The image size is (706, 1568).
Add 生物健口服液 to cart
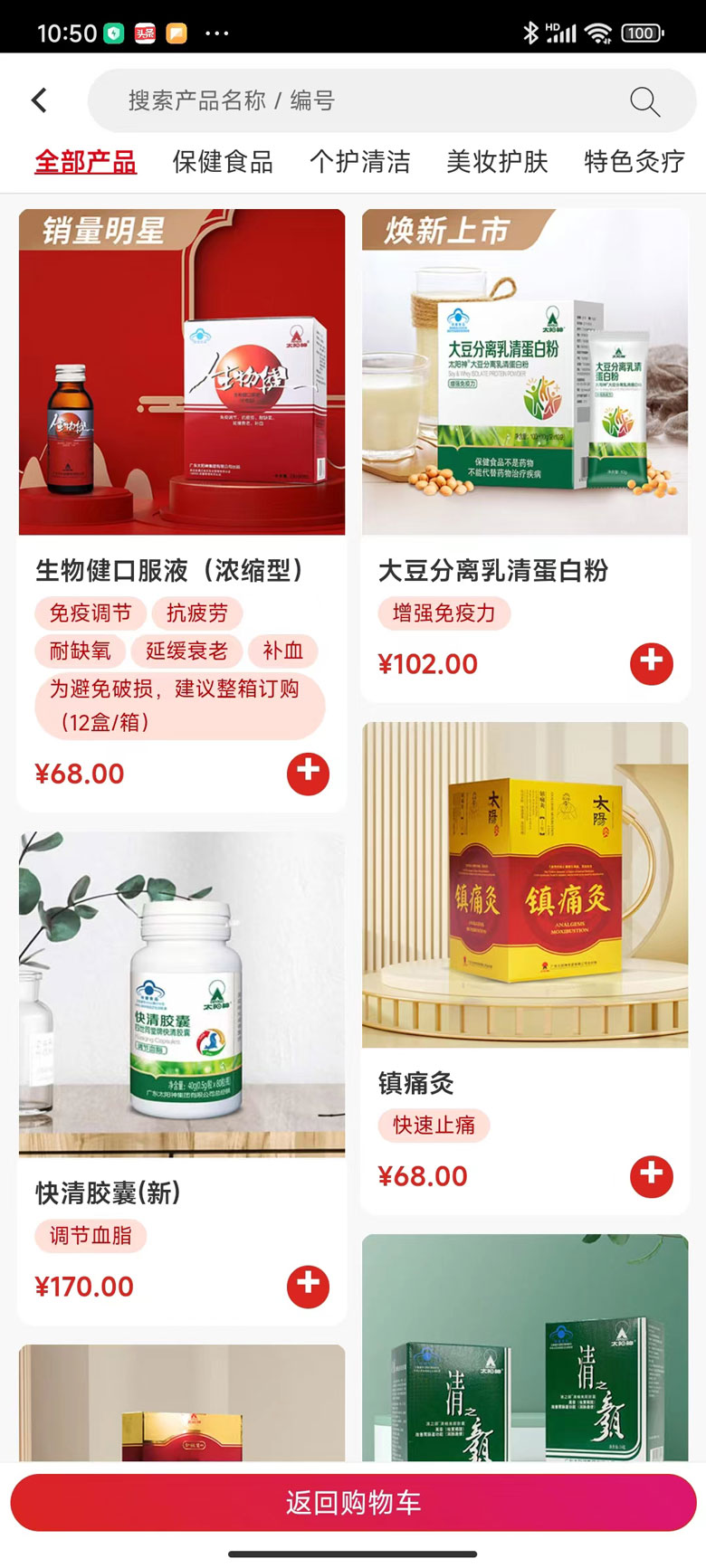click(x=308, y=774)
